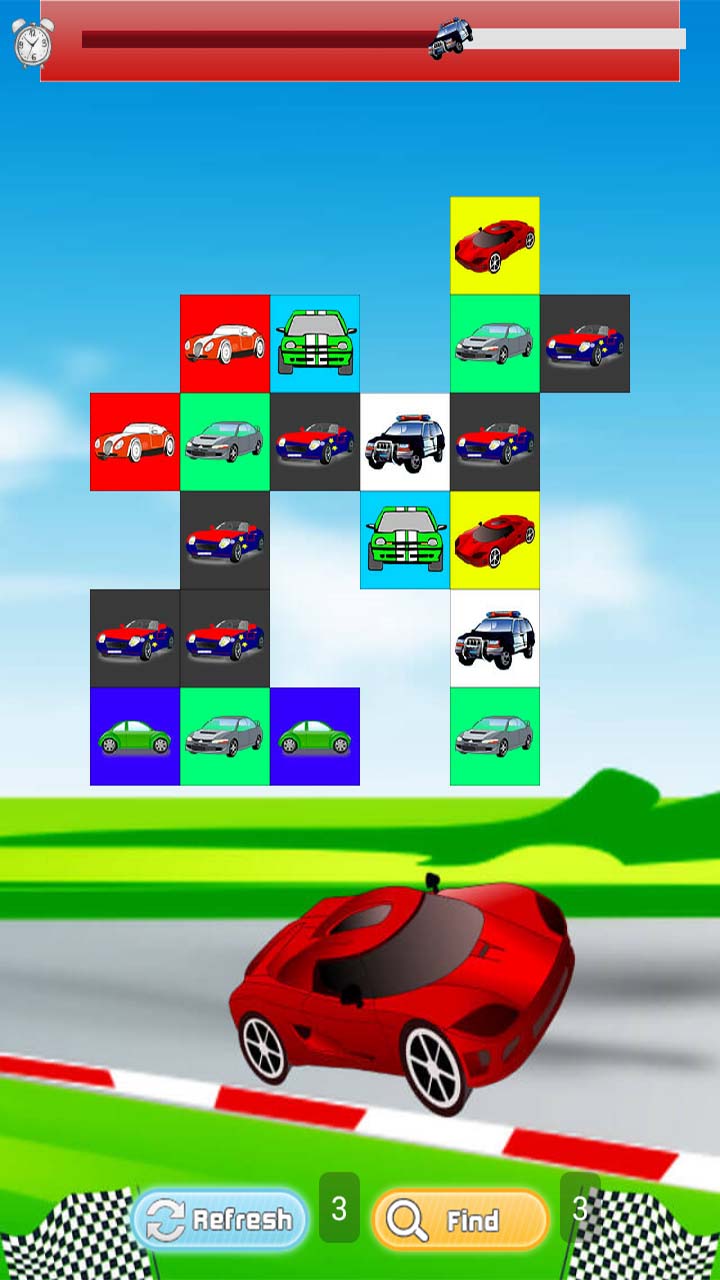Click the magnifier icon inside Find button
This screenshot has width=720, height=1280.
pyautogui.click(x=405, y=1219)
